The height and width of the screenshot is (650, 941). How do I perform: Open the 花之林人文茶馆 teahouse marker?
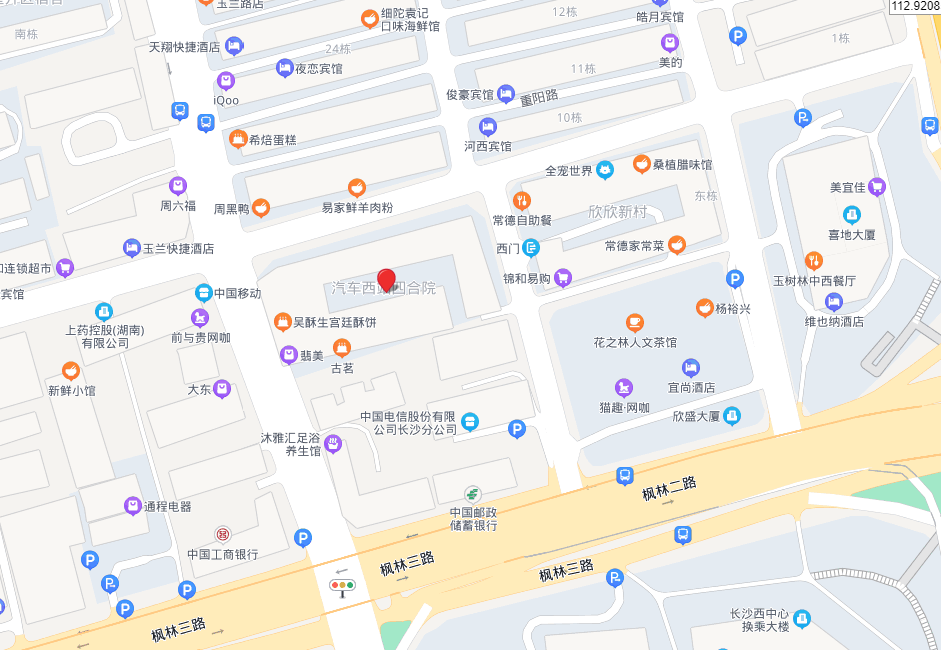[x=634, y=322]
